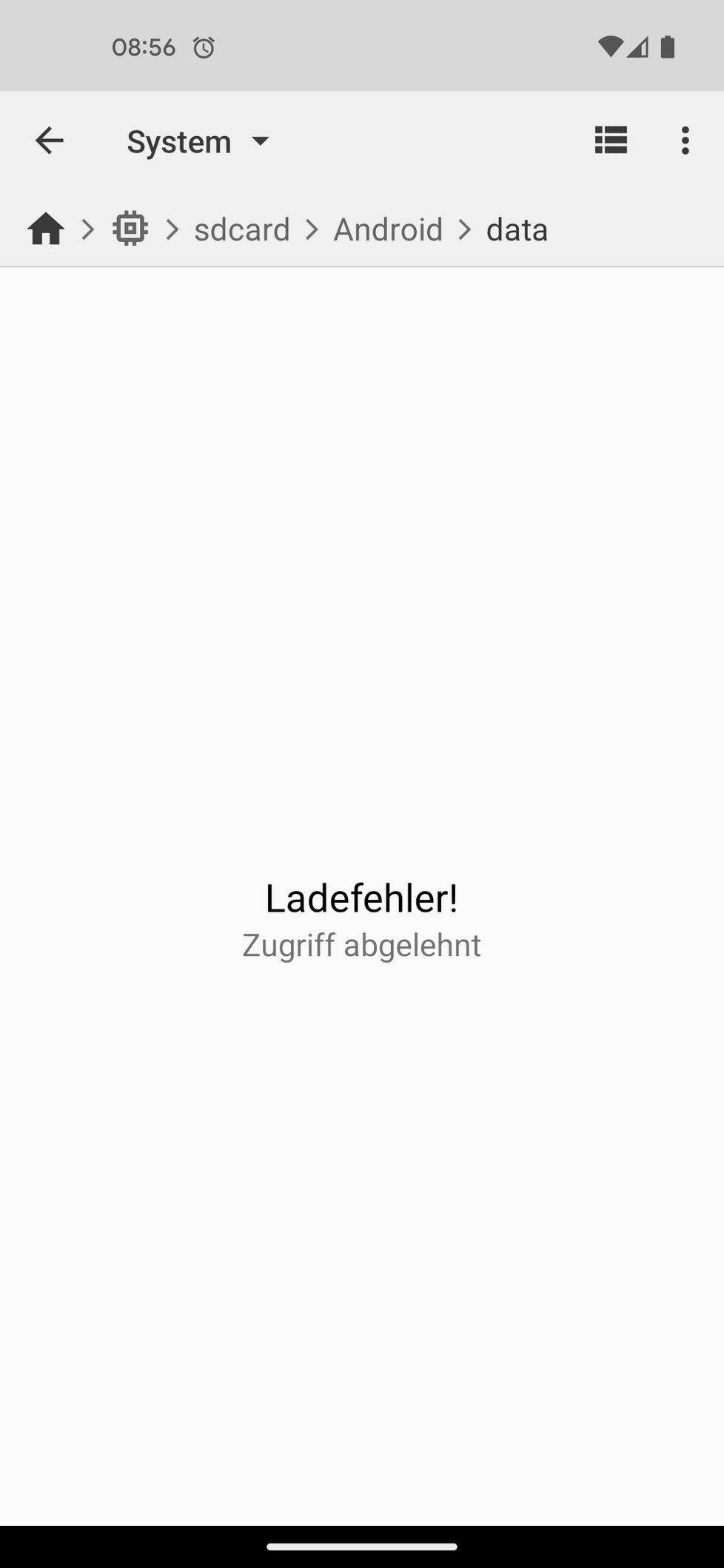Screen dimensions: 724x1568
Task: Navigate to the Android folder breadcrumb
Action: click(388, 229)
